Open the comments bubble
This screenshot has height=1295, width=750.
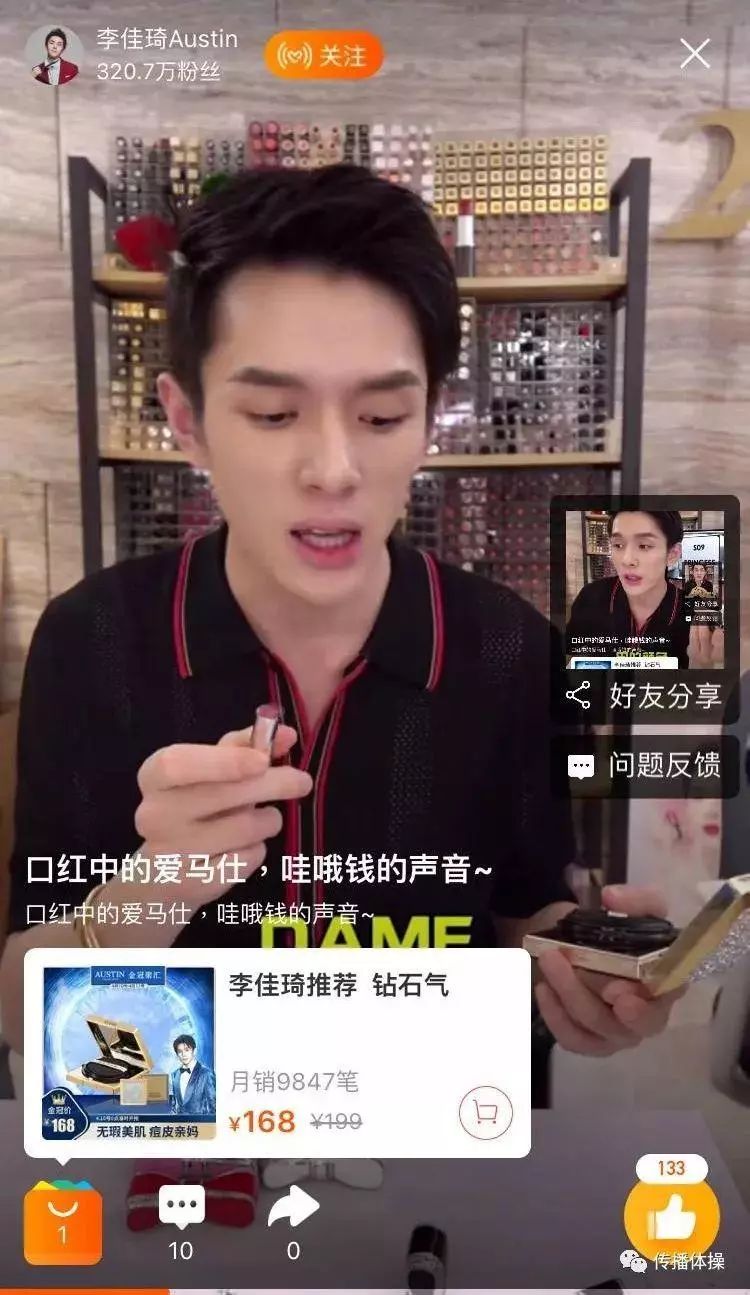181,1208
